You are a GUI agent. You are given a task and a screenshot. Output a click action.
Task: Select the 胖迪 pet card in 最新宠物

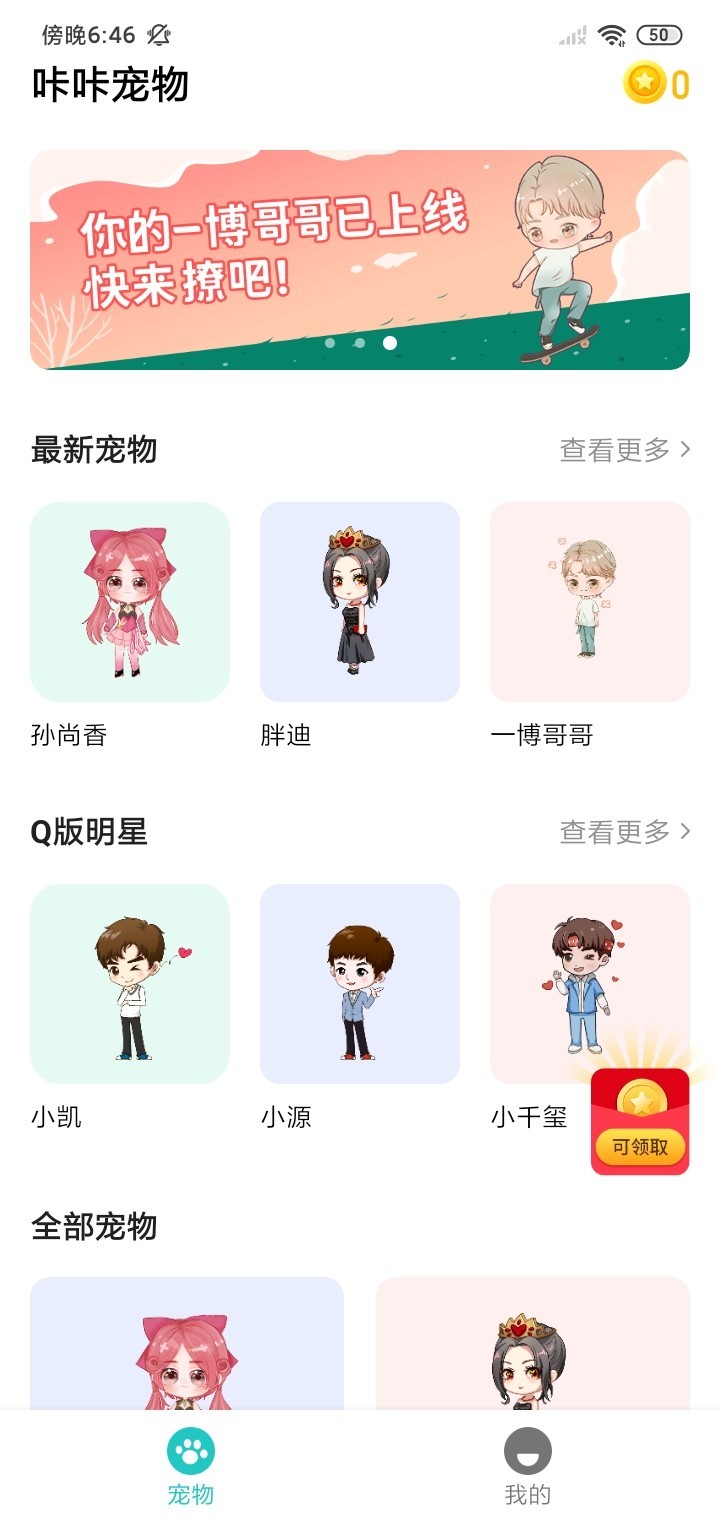(360, 602)
